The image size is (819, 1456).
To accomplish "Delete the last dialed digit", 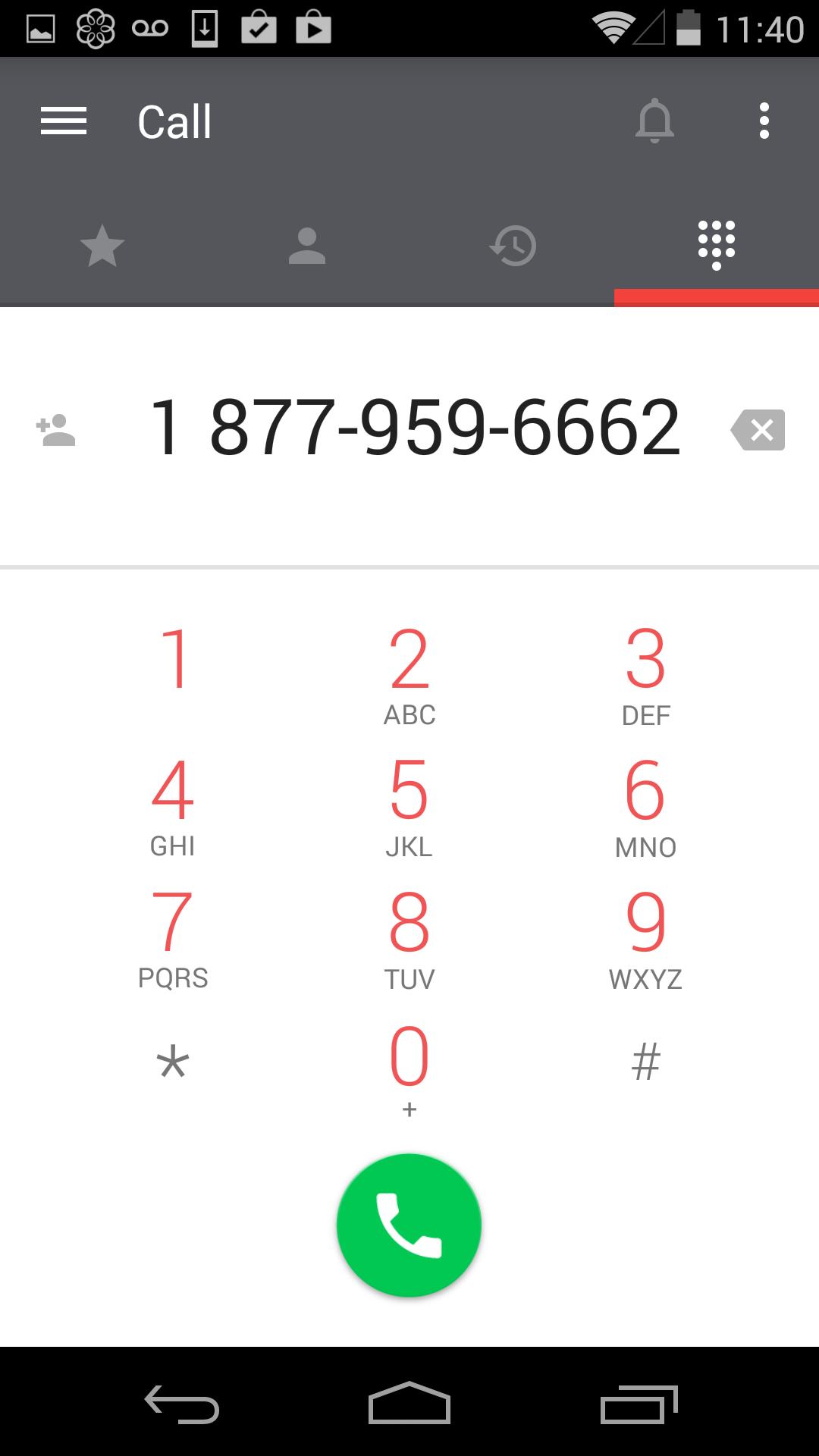I will click(758, 430).
